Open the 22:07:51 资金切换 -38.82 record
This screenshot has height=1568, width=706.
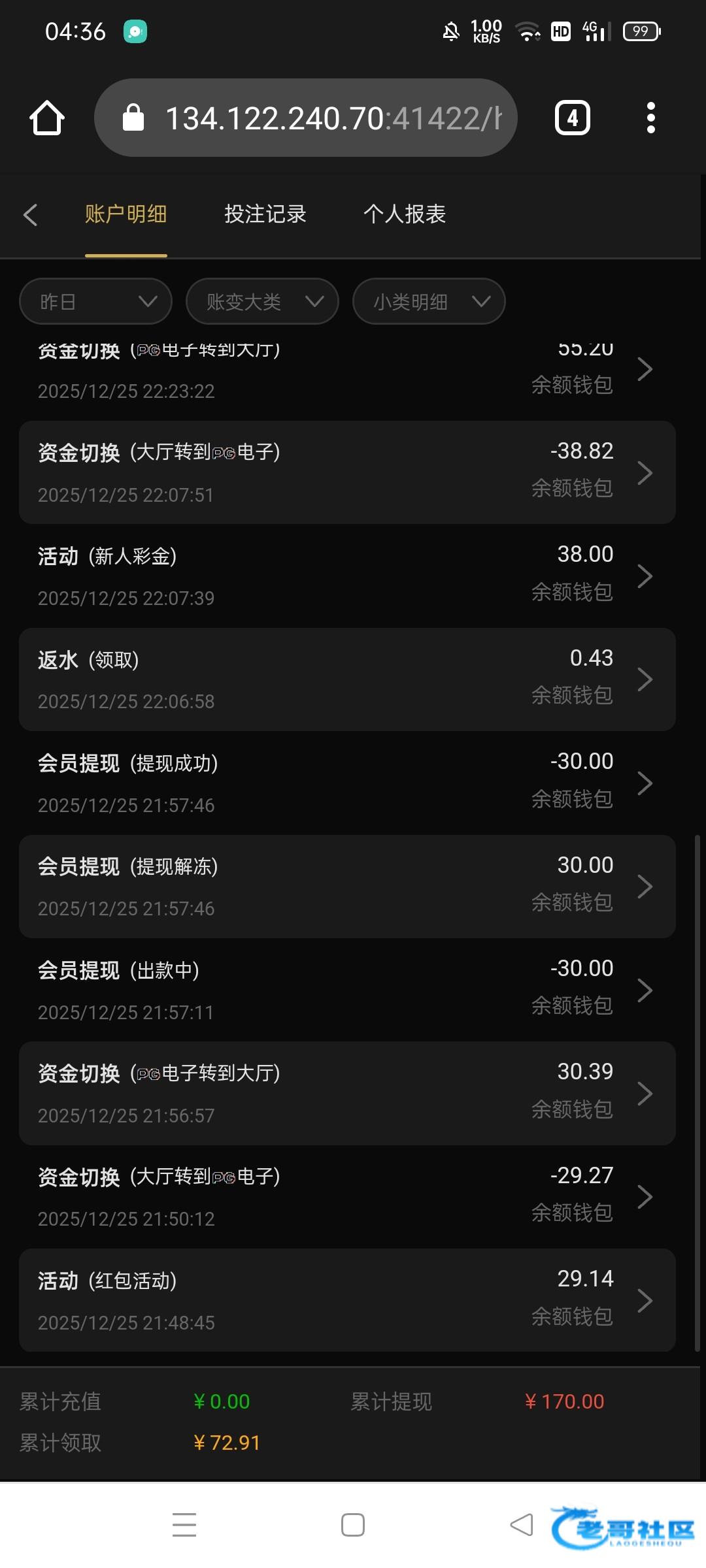[347, 472]
